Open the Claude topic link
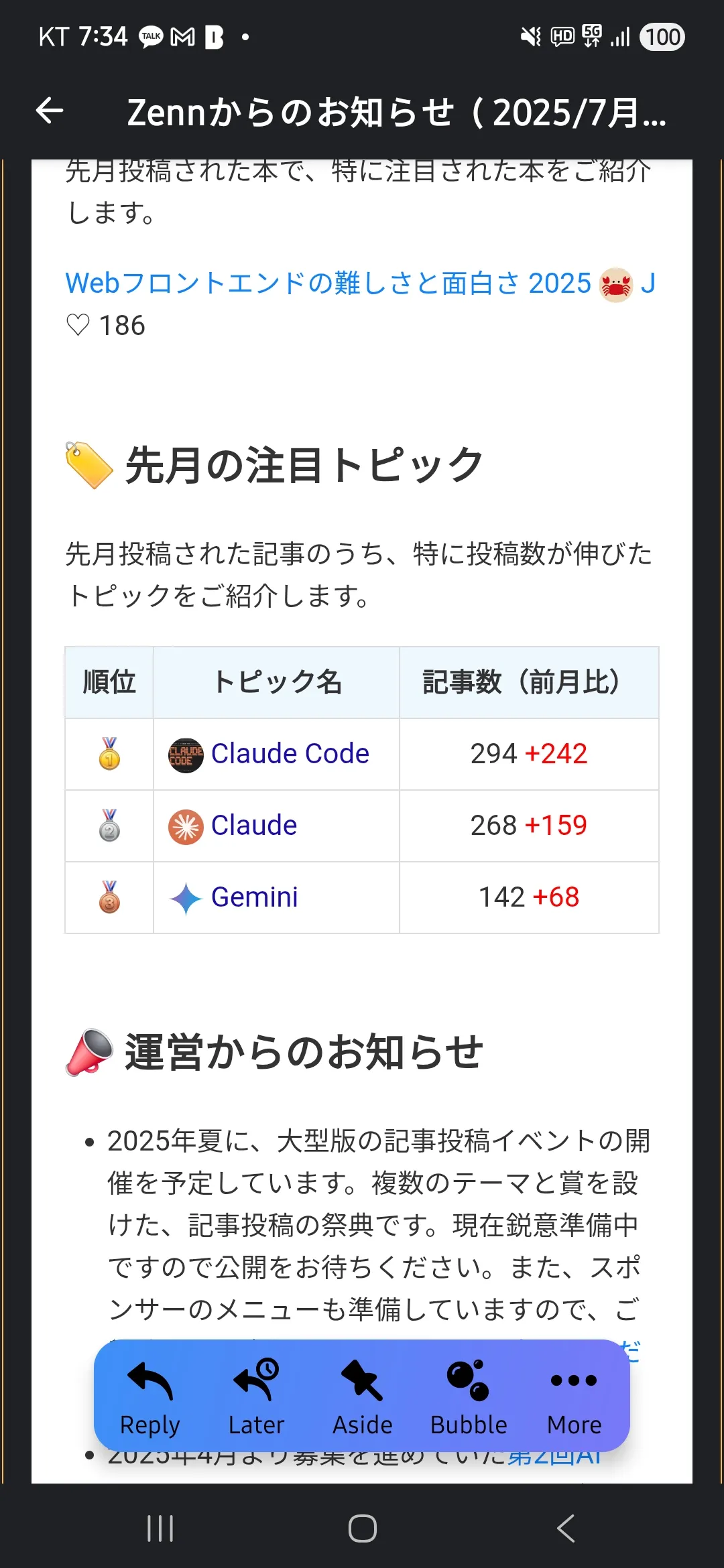 (253, 826)
